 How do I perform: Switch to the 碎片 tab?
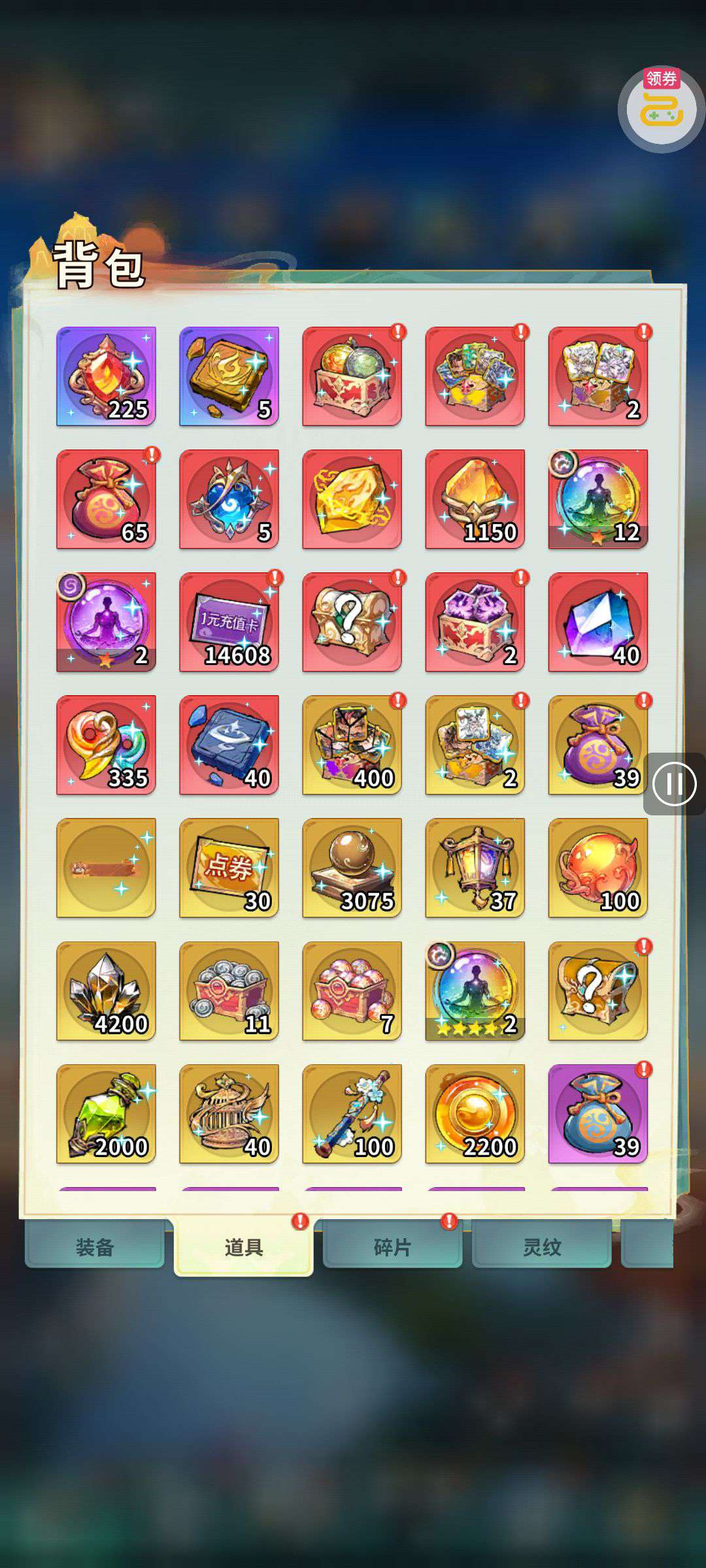(392, 1247)
